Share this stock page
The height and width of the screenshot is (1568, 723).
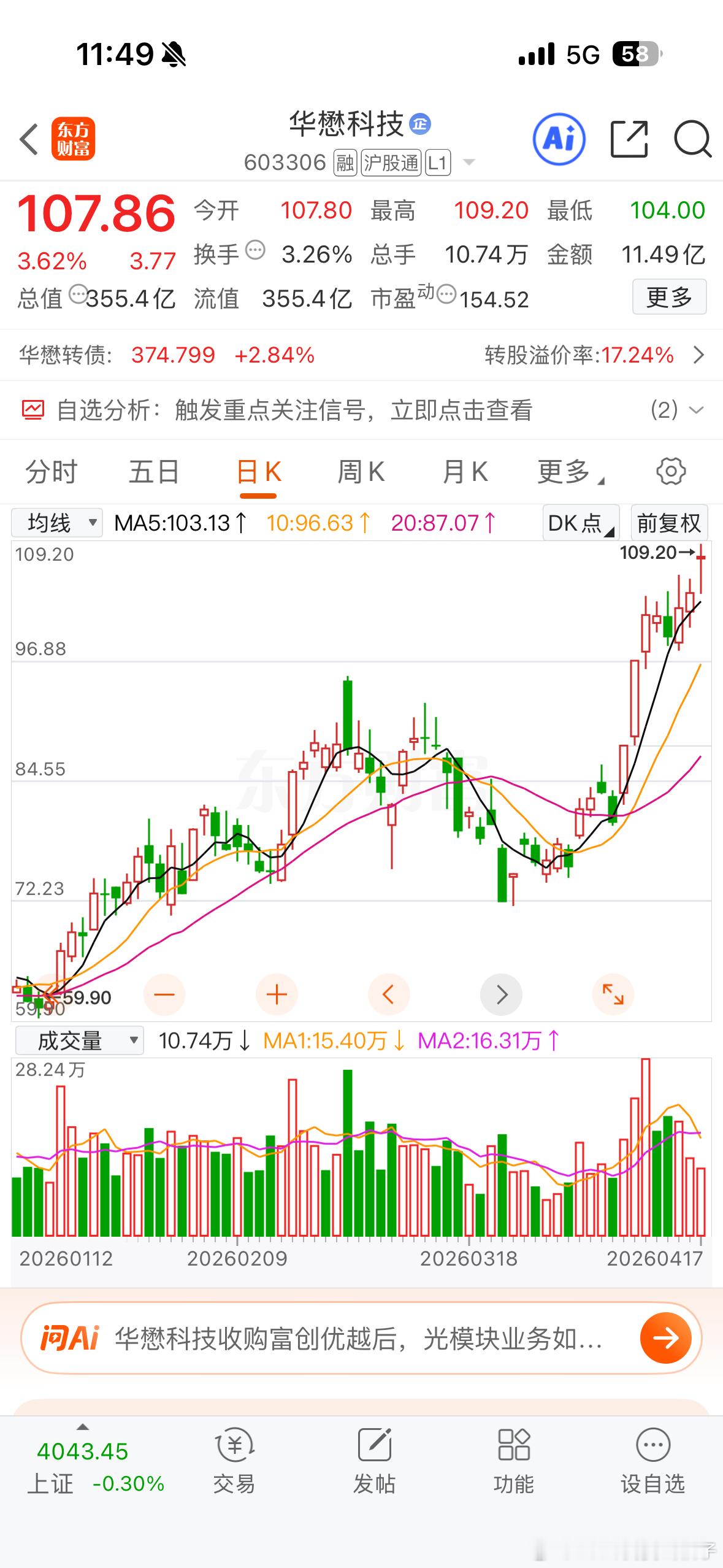coord(629,139)
